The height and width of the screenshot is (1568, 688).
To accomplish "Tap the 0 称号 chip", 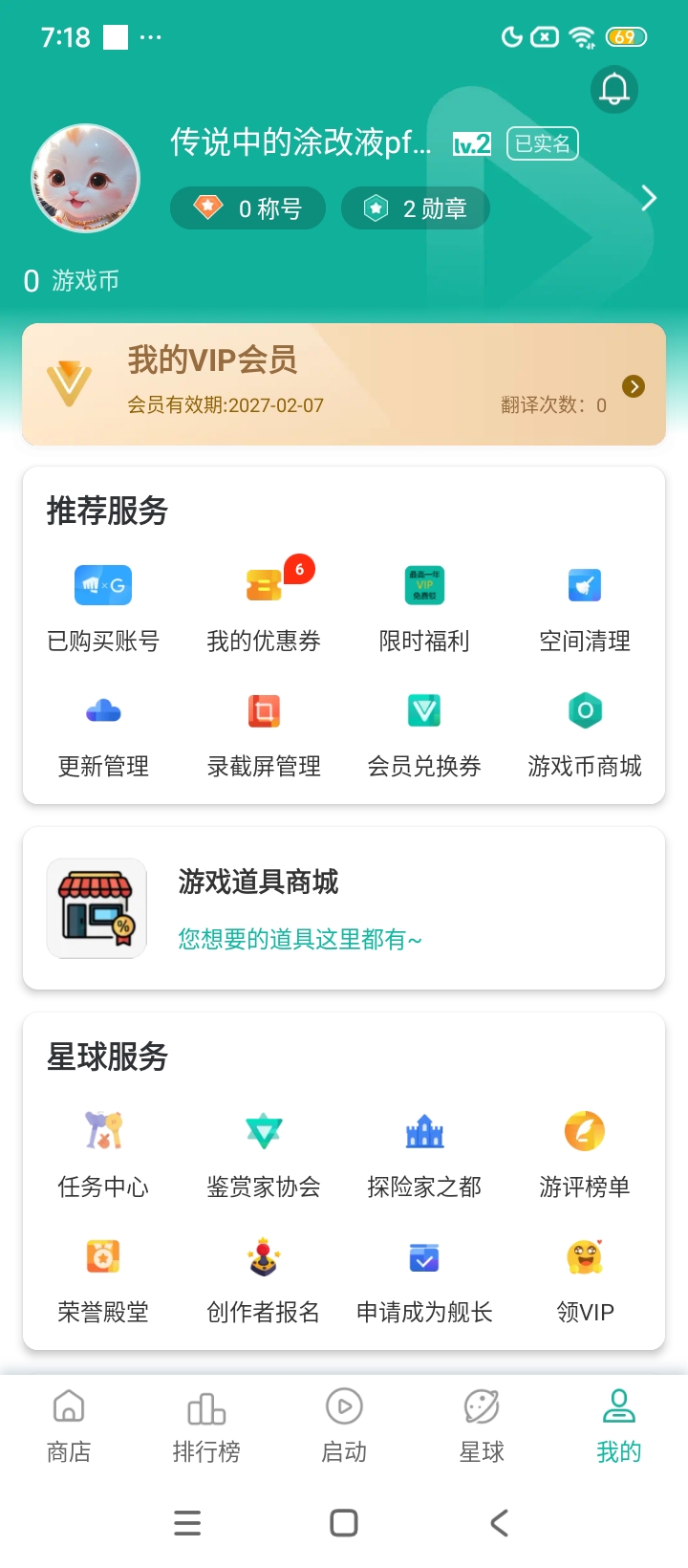I will coord(248,208).
